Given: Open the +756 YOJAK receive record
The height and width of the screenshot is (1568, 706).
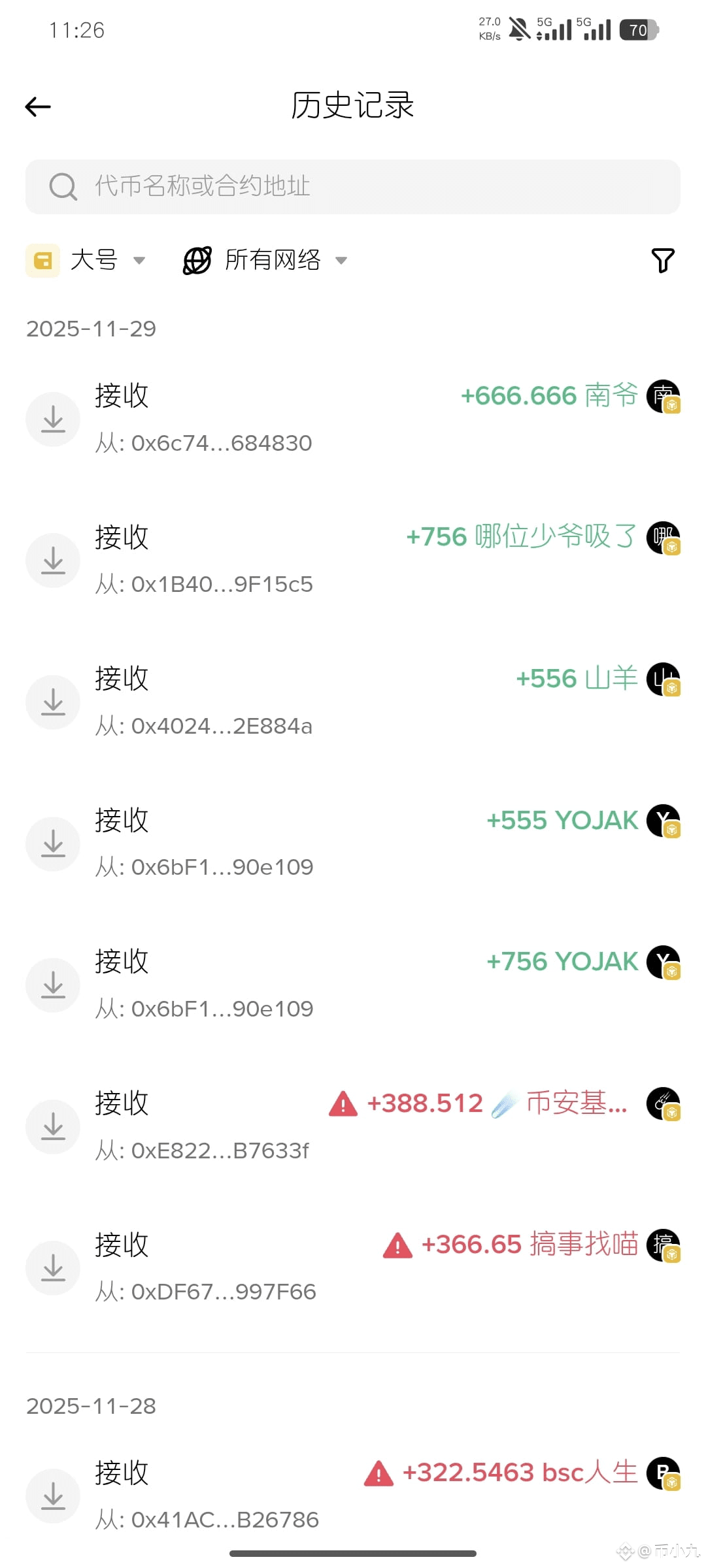Looking at the screenshot, I should coord(353,985).
